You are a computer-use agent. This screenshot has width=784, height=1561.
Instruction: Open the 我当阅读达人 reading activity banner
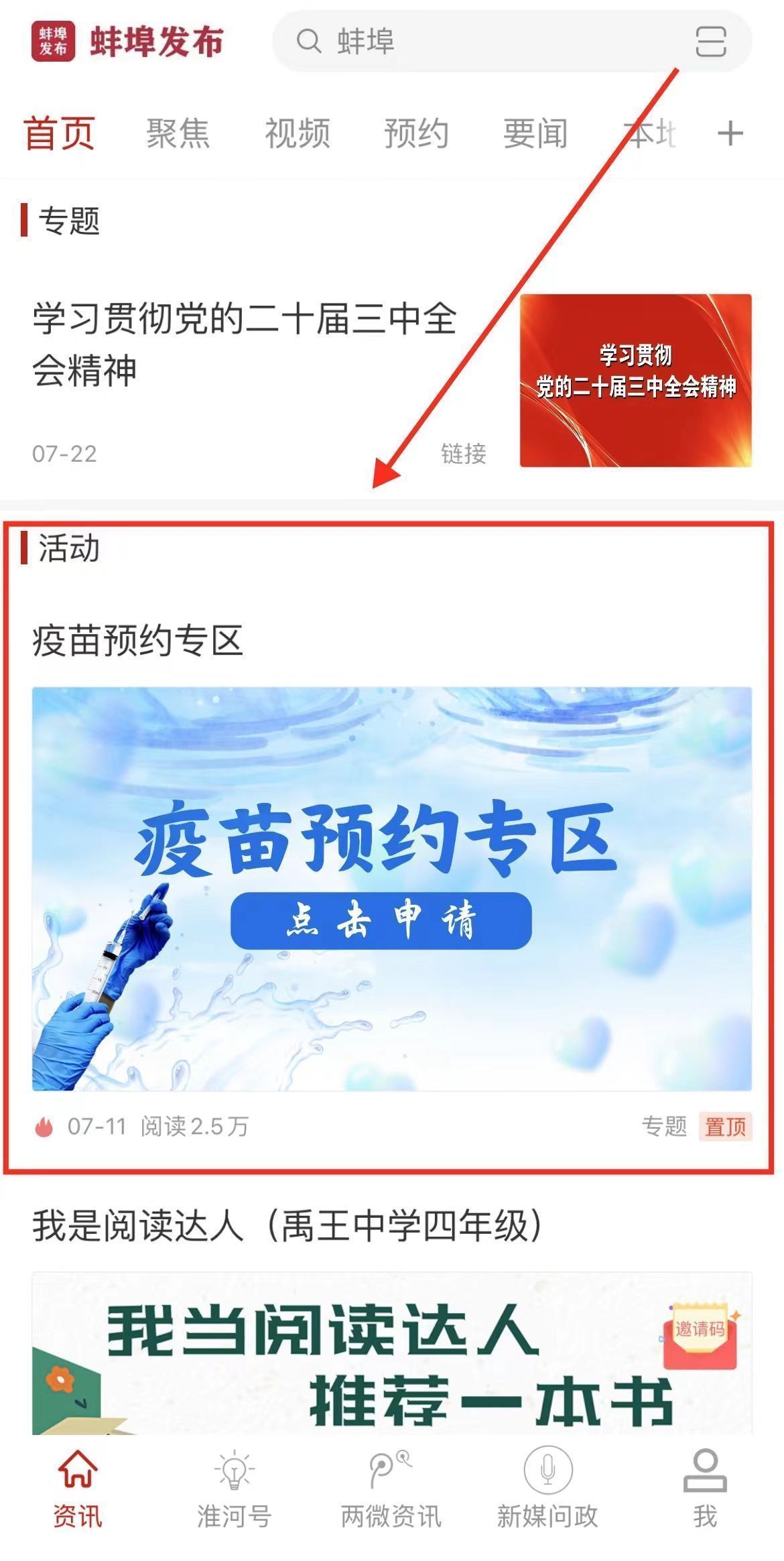391,1354
